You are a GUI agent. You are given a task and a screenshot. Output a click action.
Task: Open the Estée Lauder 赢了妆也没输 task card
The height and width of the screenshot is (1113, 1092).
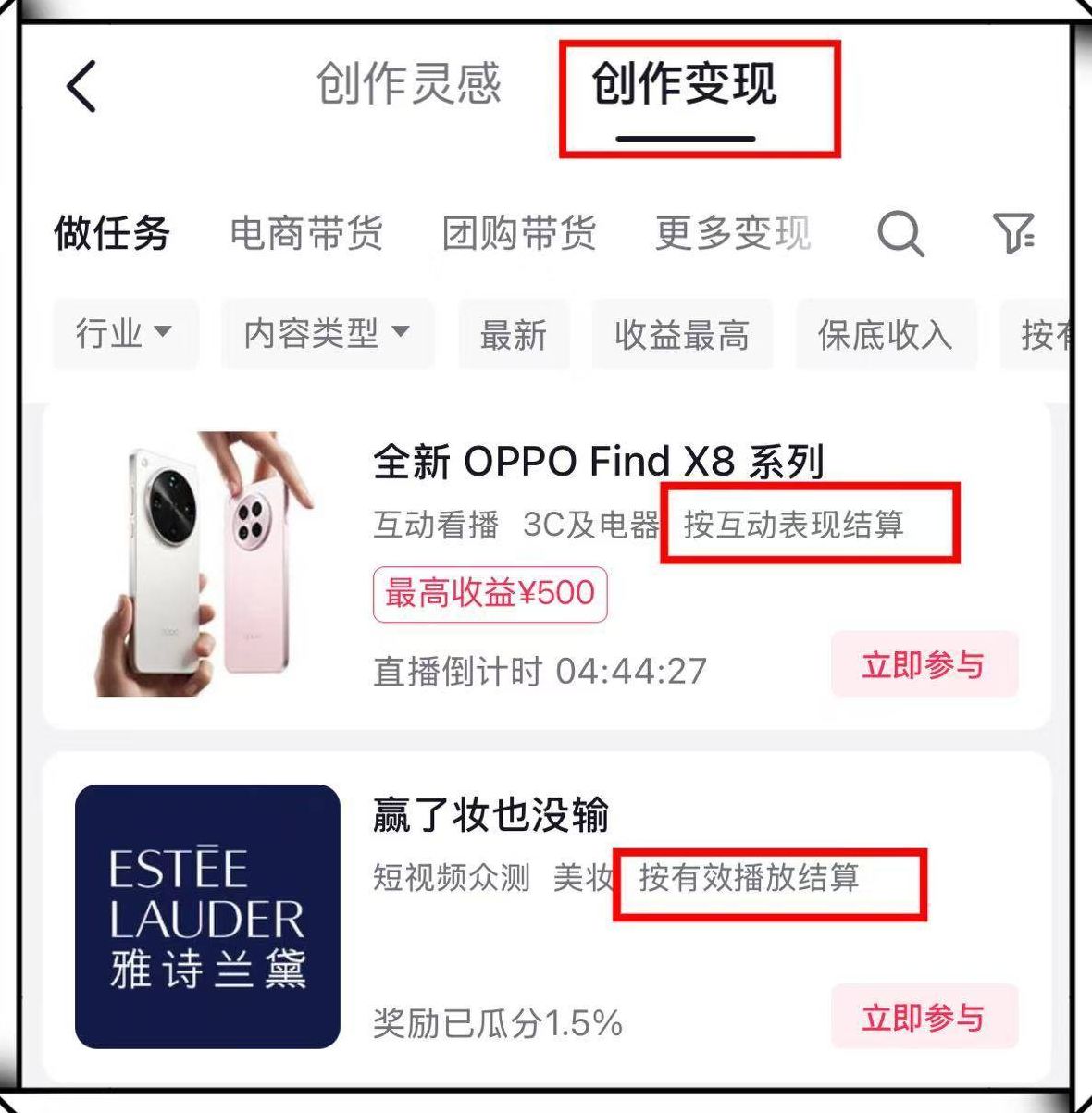pos(490,815)
